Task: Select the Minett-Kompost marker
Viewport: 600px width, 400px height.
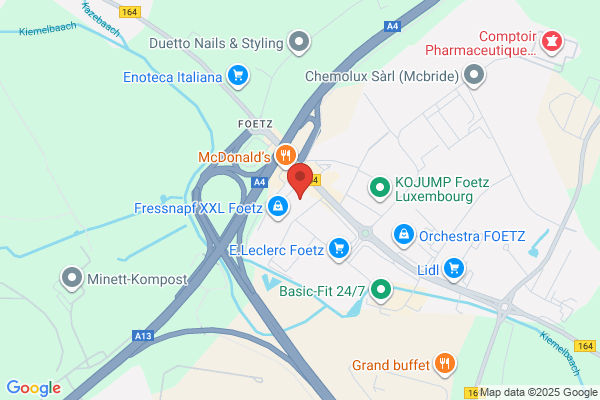Action: click(72, 278)
